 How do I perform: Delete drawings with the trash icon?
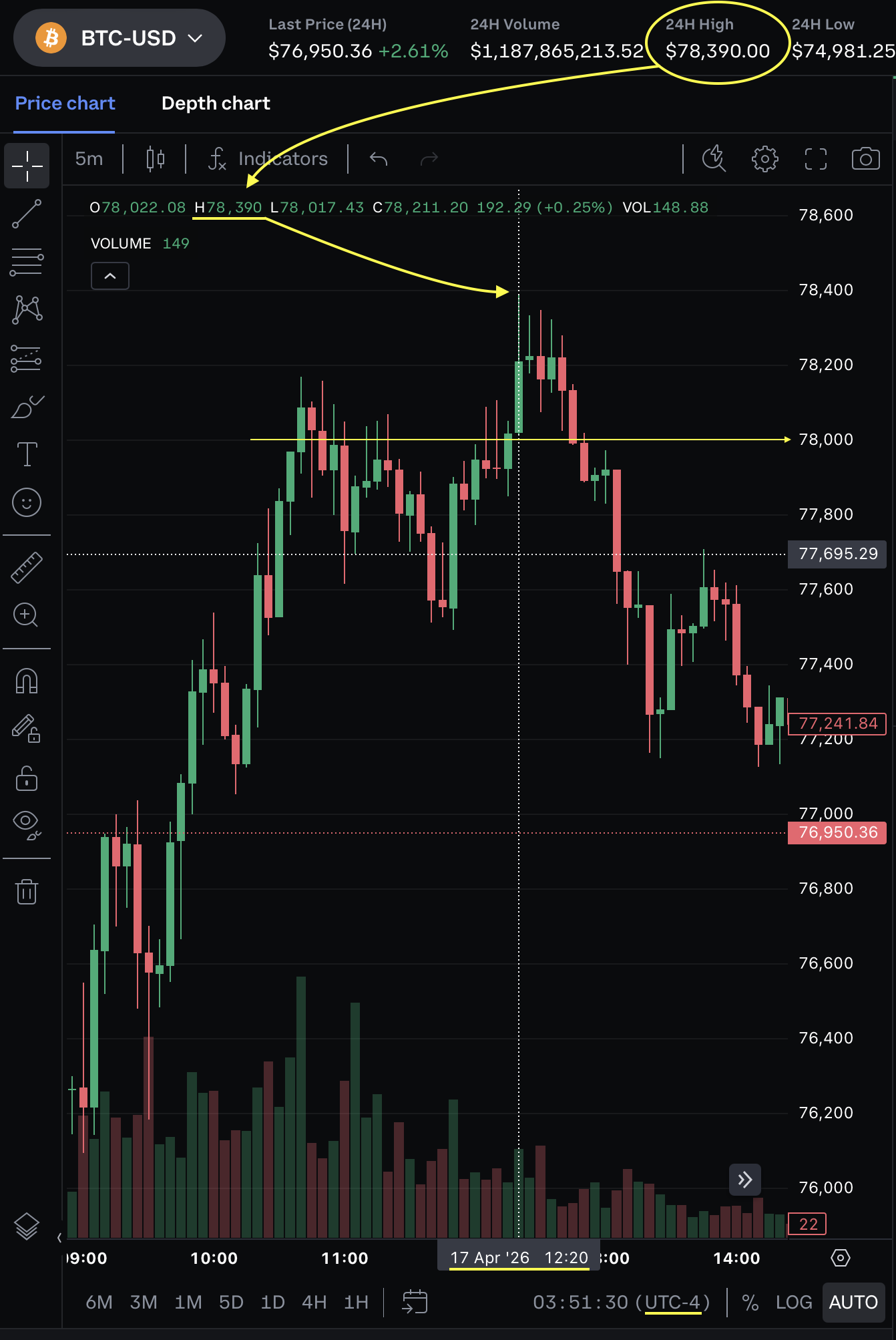[x=27, y=892]
